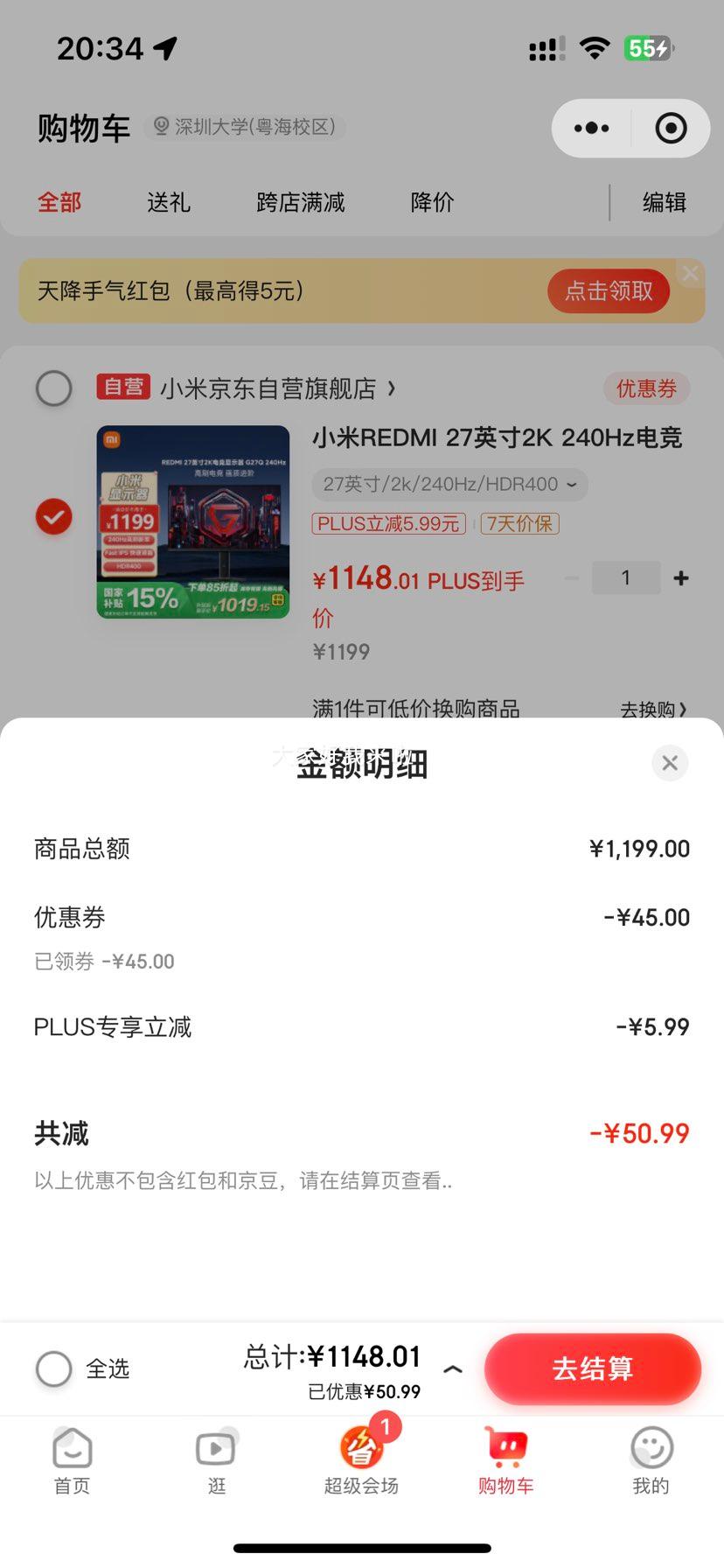Select the 小米京东自营旗舰店 store checkbox
724x1568 pixels.
53,388
